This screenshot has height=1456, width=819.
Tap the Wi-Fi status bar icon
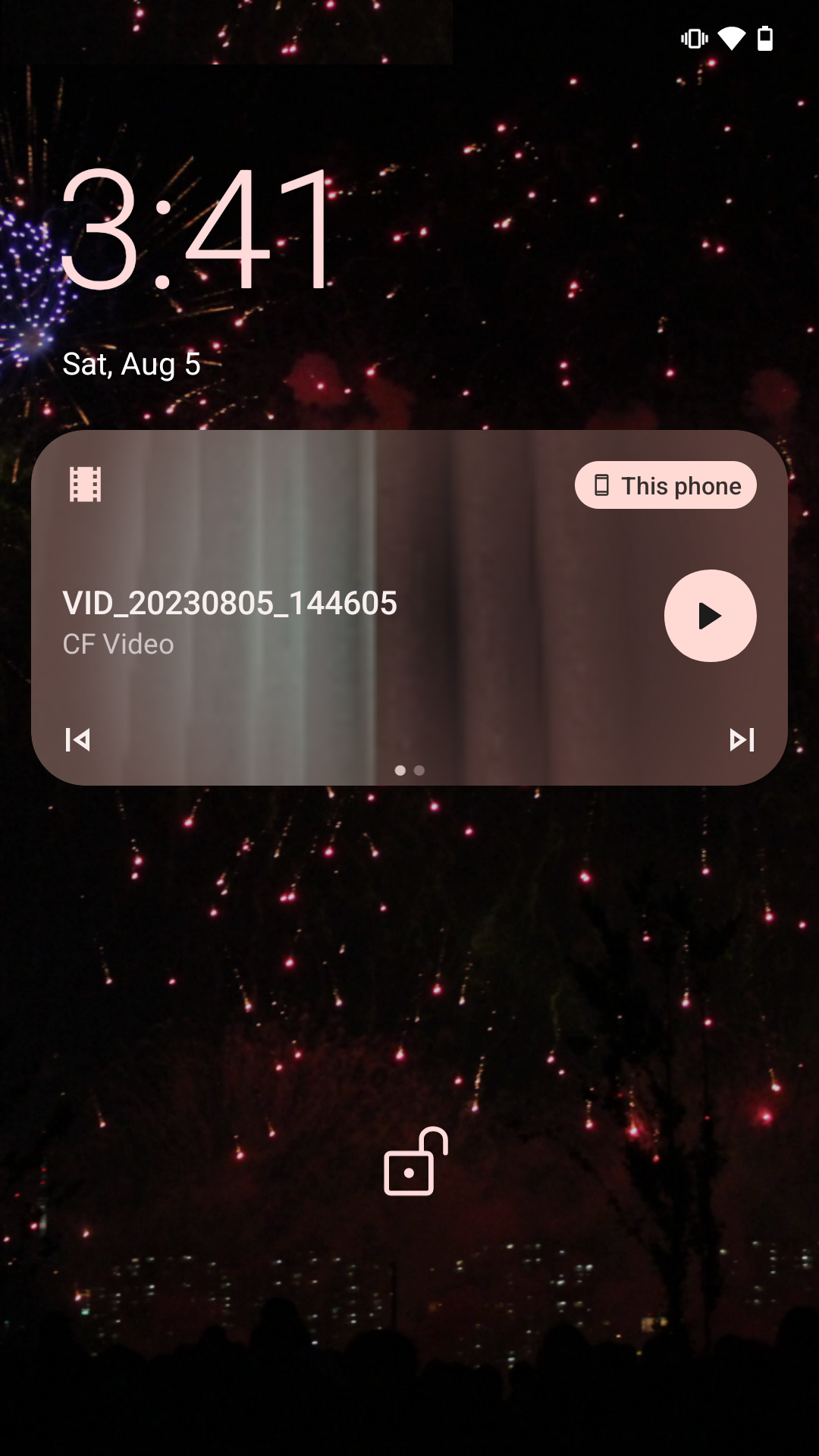coord(730,36)
